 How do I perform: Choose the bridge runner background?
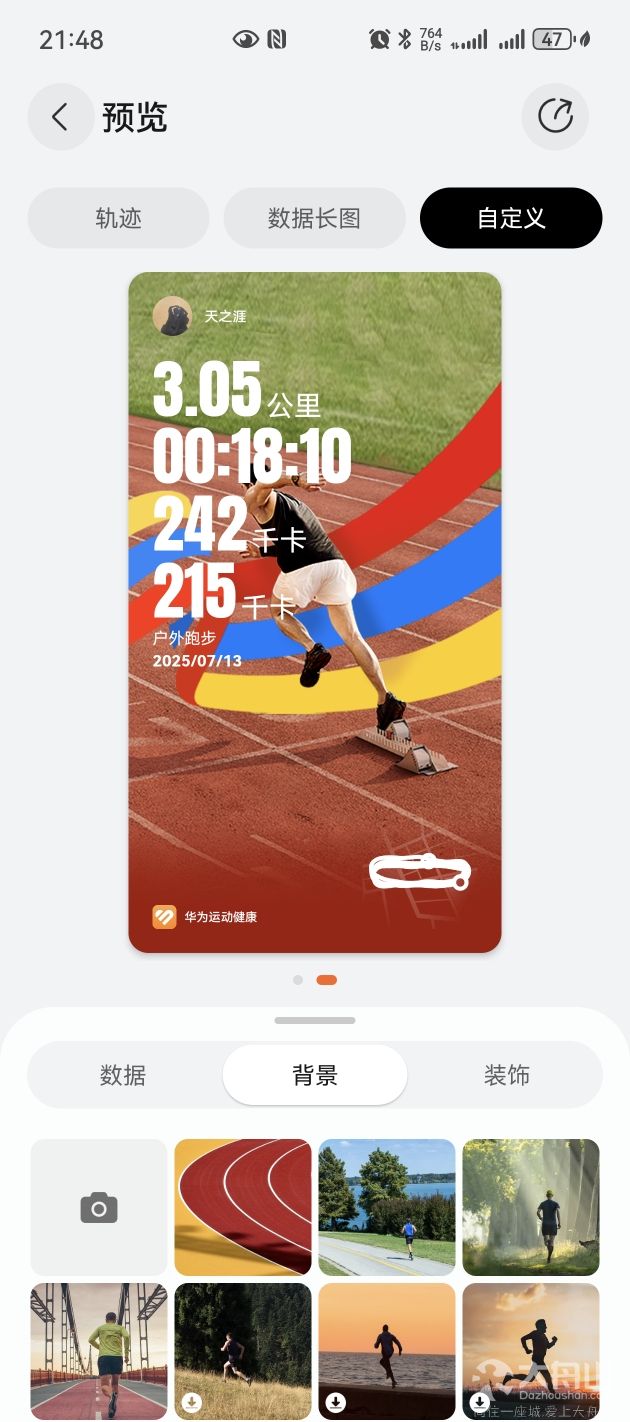click(99, 1351)
